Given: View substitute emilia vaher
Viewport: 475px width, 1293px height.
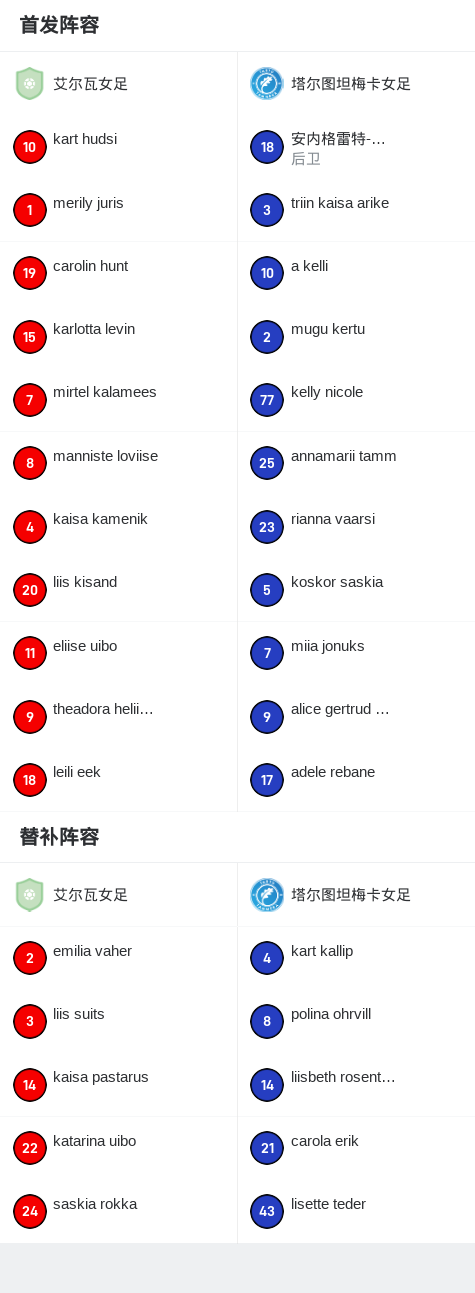Looking at the screenshot, I should [x=118, y=958].
